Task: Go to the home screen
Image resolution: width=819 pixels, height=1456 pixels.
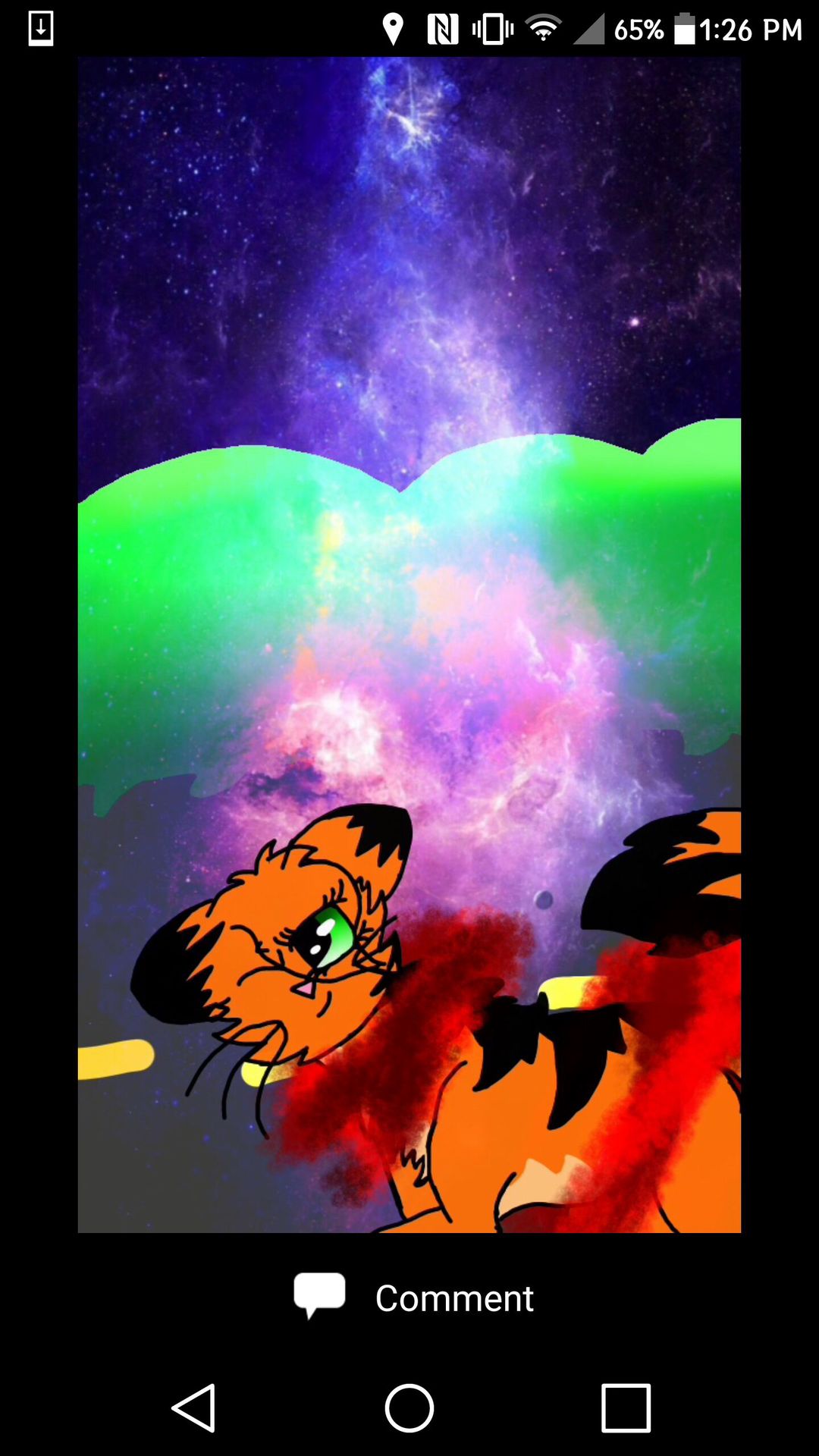Action: tap(409, 1408)
